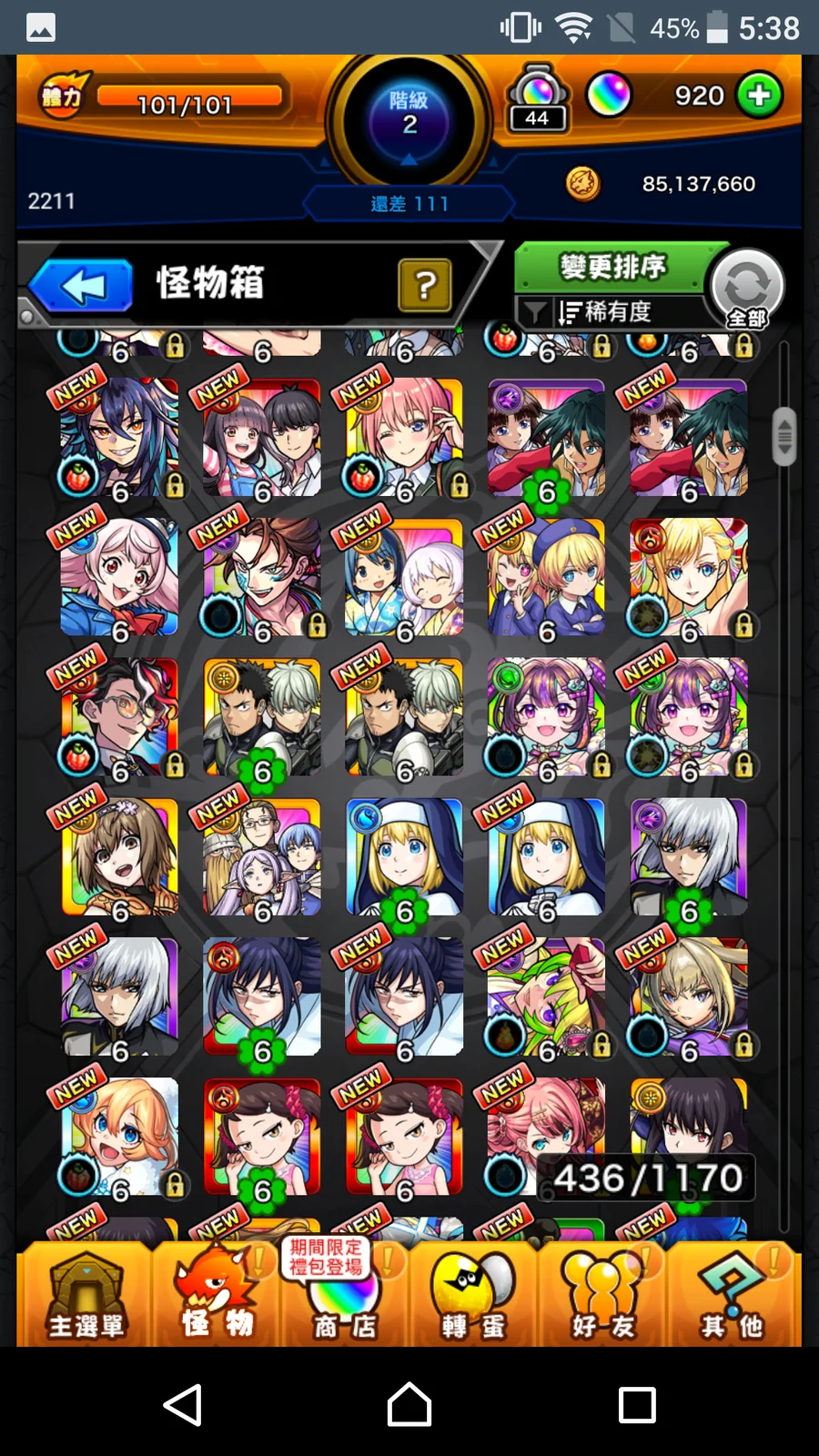Open the 轉蛋 gacha tab

(473, 1296)
